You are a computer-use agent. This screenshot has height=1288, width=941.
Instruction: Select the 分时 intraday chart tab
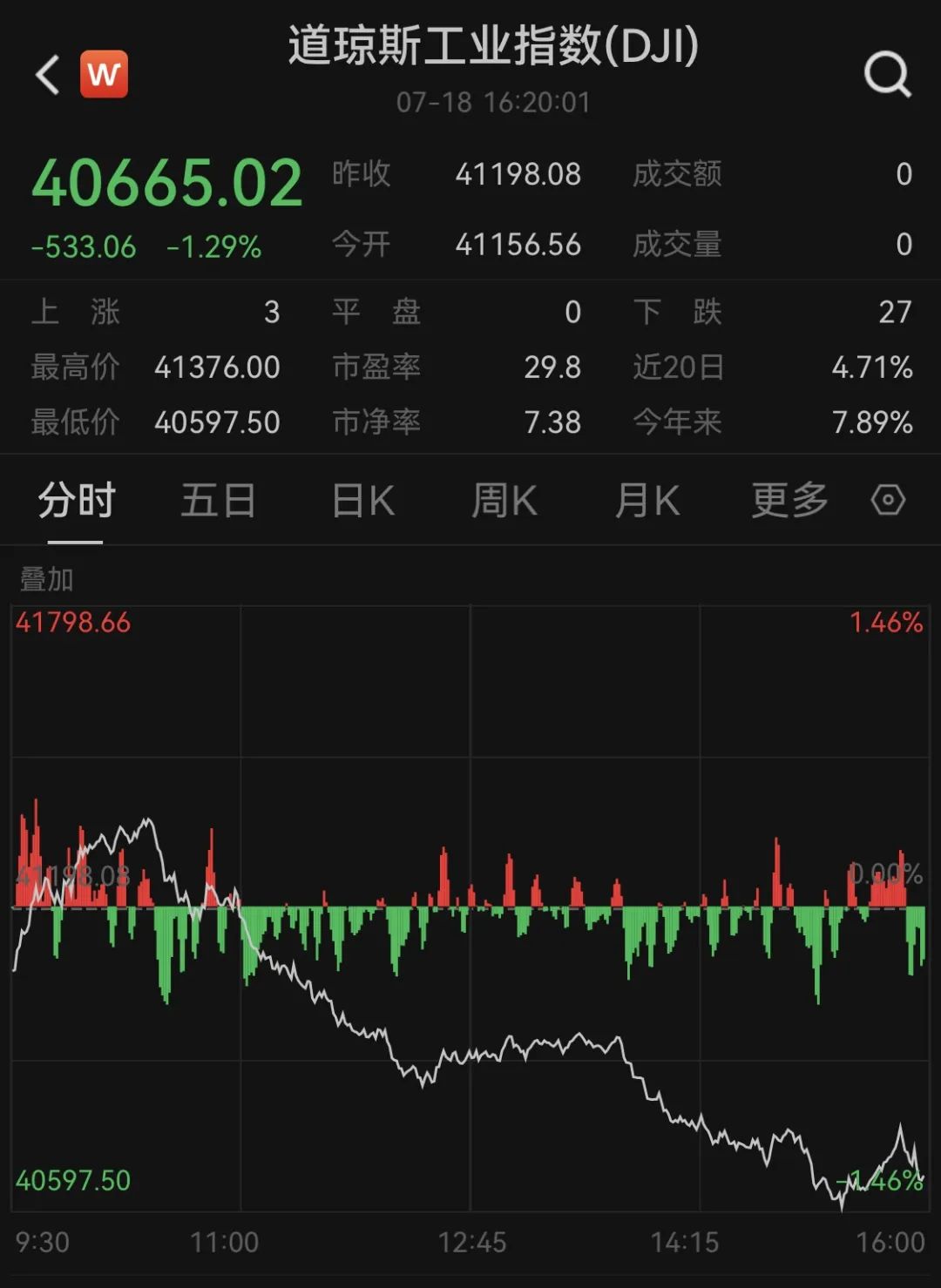[76, 501]
